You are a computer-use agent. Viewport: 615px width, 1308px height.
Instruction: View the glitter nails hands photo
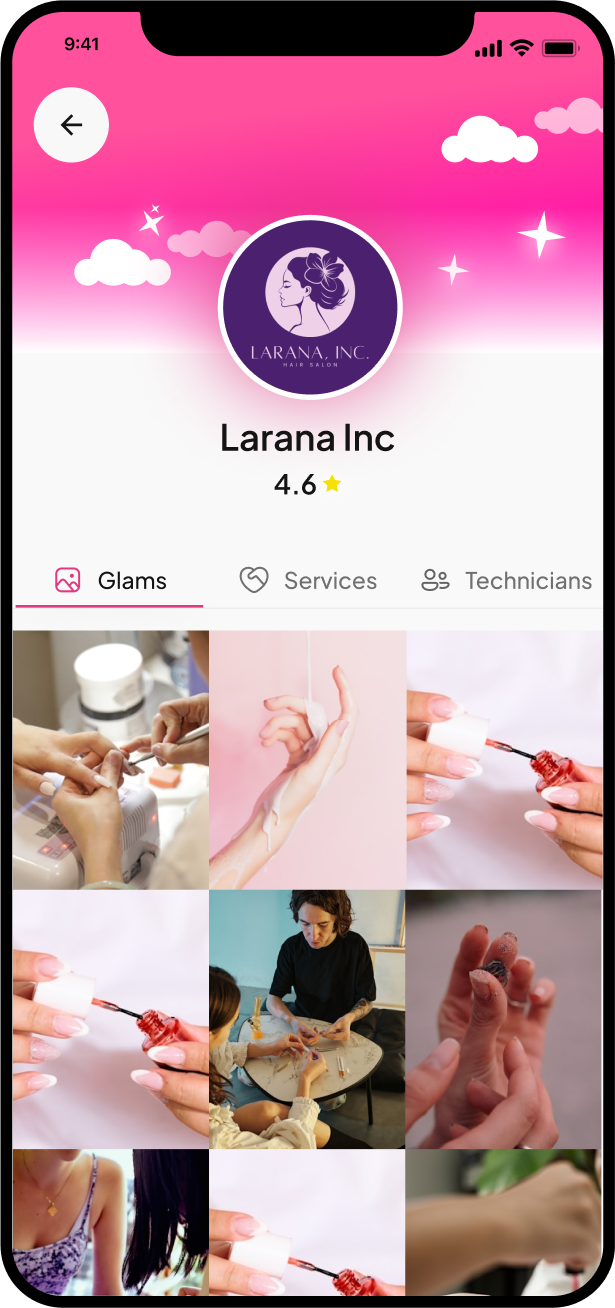coord(504,1019)
